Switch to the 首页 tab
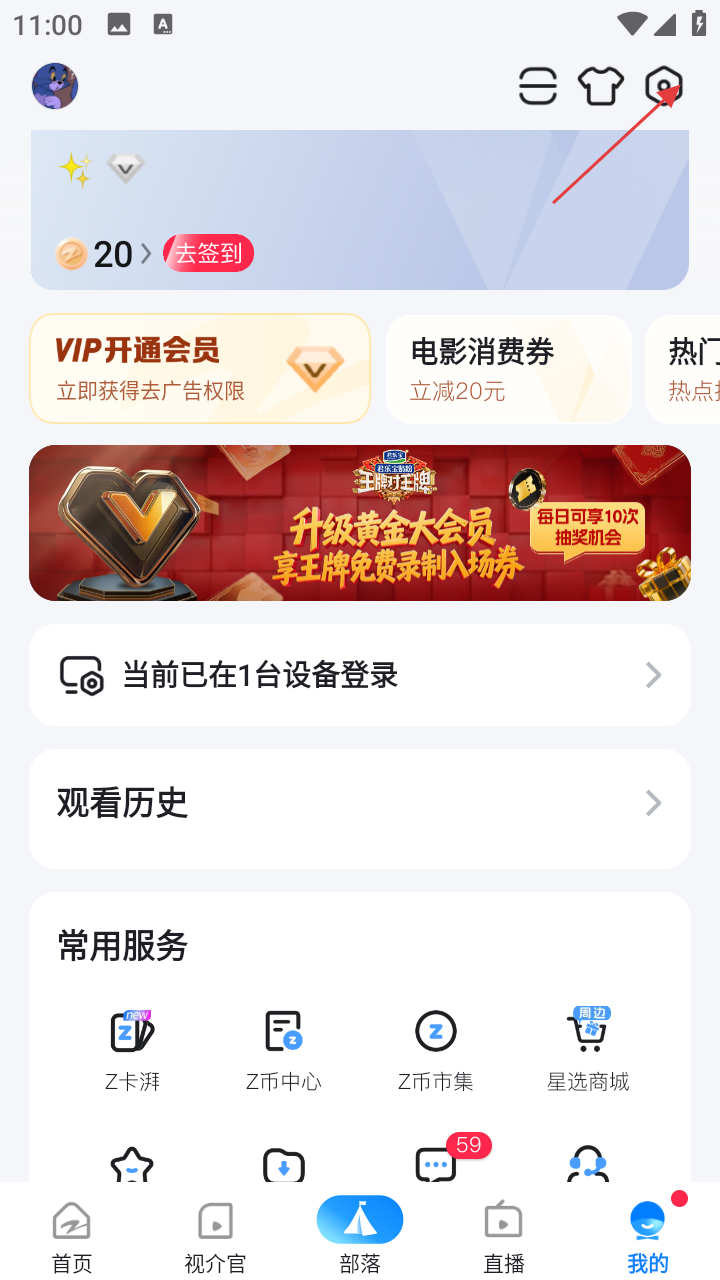The image size is (720, 1280). point(72,1237)
